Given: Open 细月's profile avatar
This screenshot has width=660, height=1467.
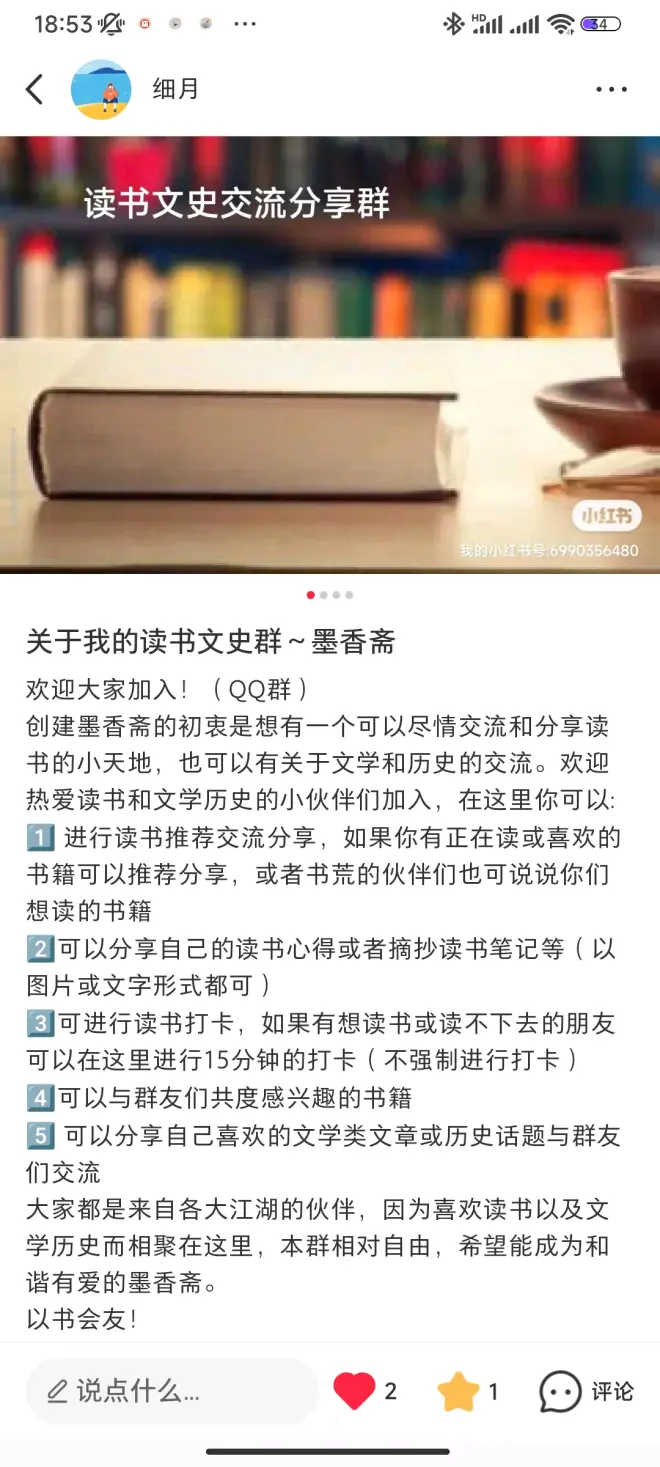Looking at the screenshot, I should [101, 89].
